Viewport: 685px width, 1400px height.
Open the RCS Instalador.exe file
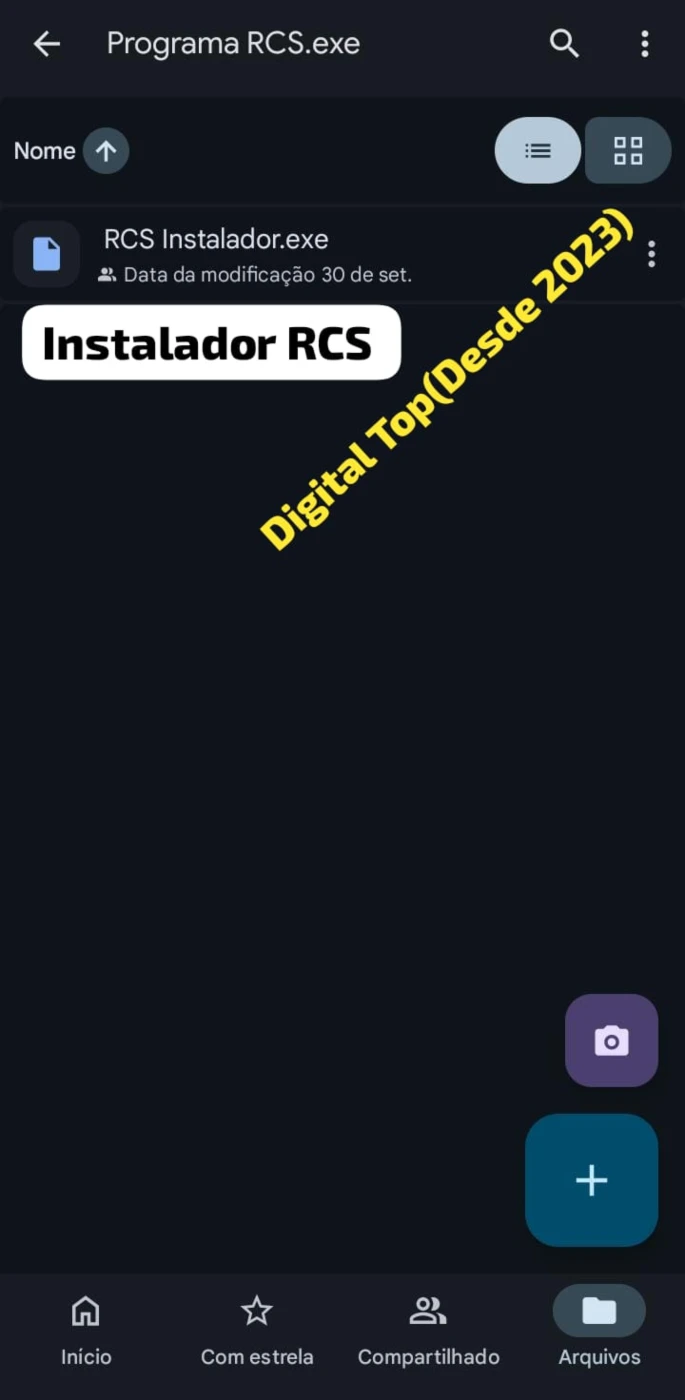point(216,254)
